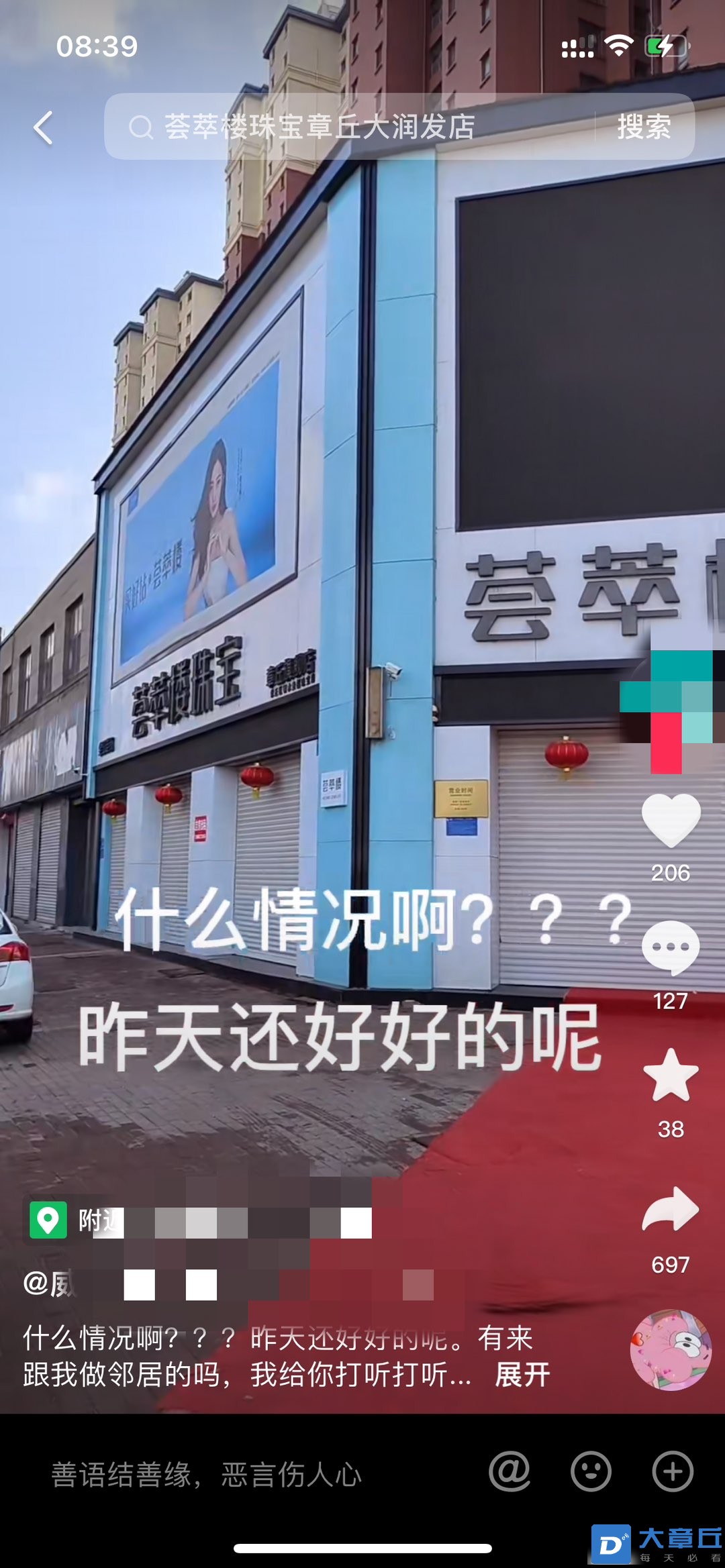
Task: Tap the plus icon in the comment bar
Action: point(673,1471)
